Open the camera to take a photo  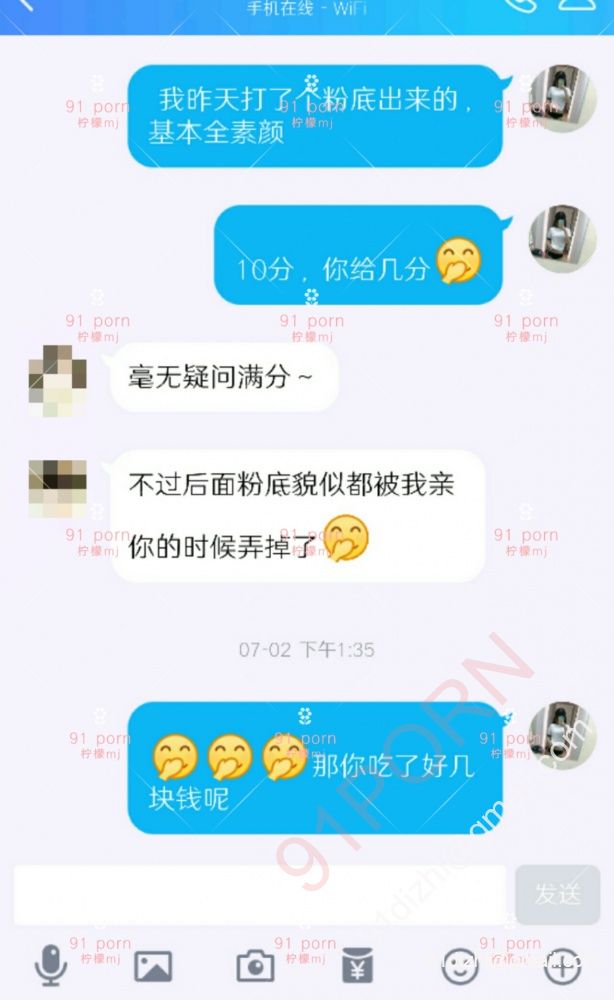tap(255, 966)
